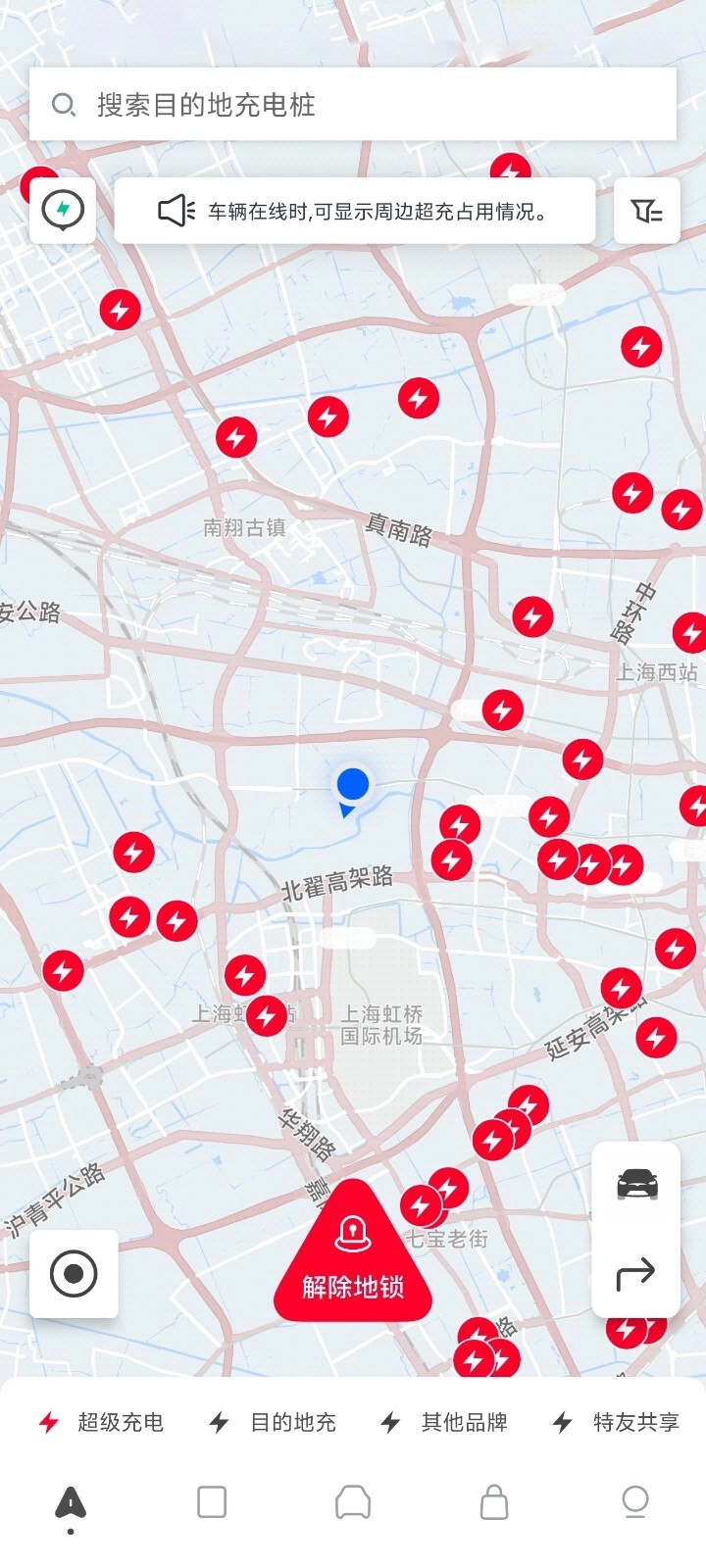Open the charger filter icon at top right
Image resolution: width=706 pixels, height=1568 pixels.
645,210
